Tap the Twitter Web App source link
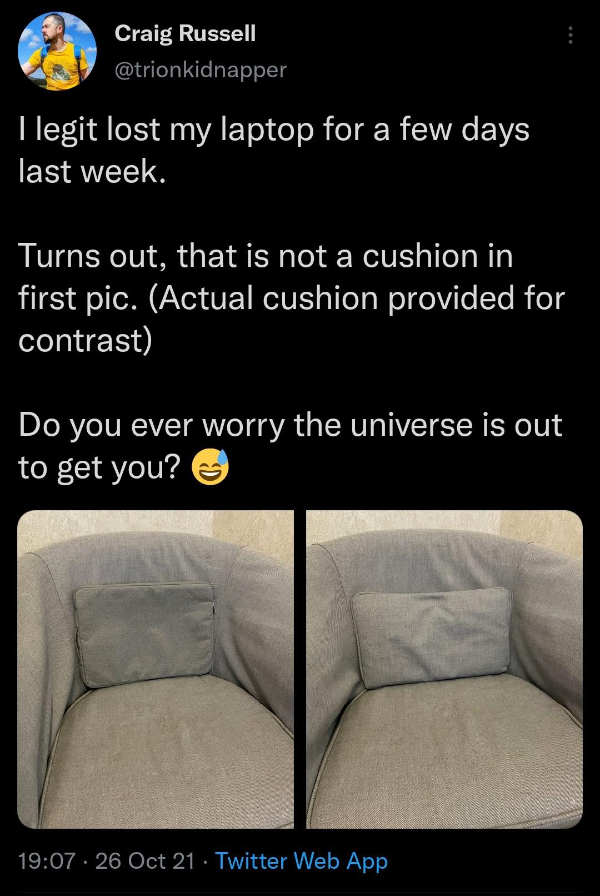This screenshot has width=600, height=896. (301, 860)
